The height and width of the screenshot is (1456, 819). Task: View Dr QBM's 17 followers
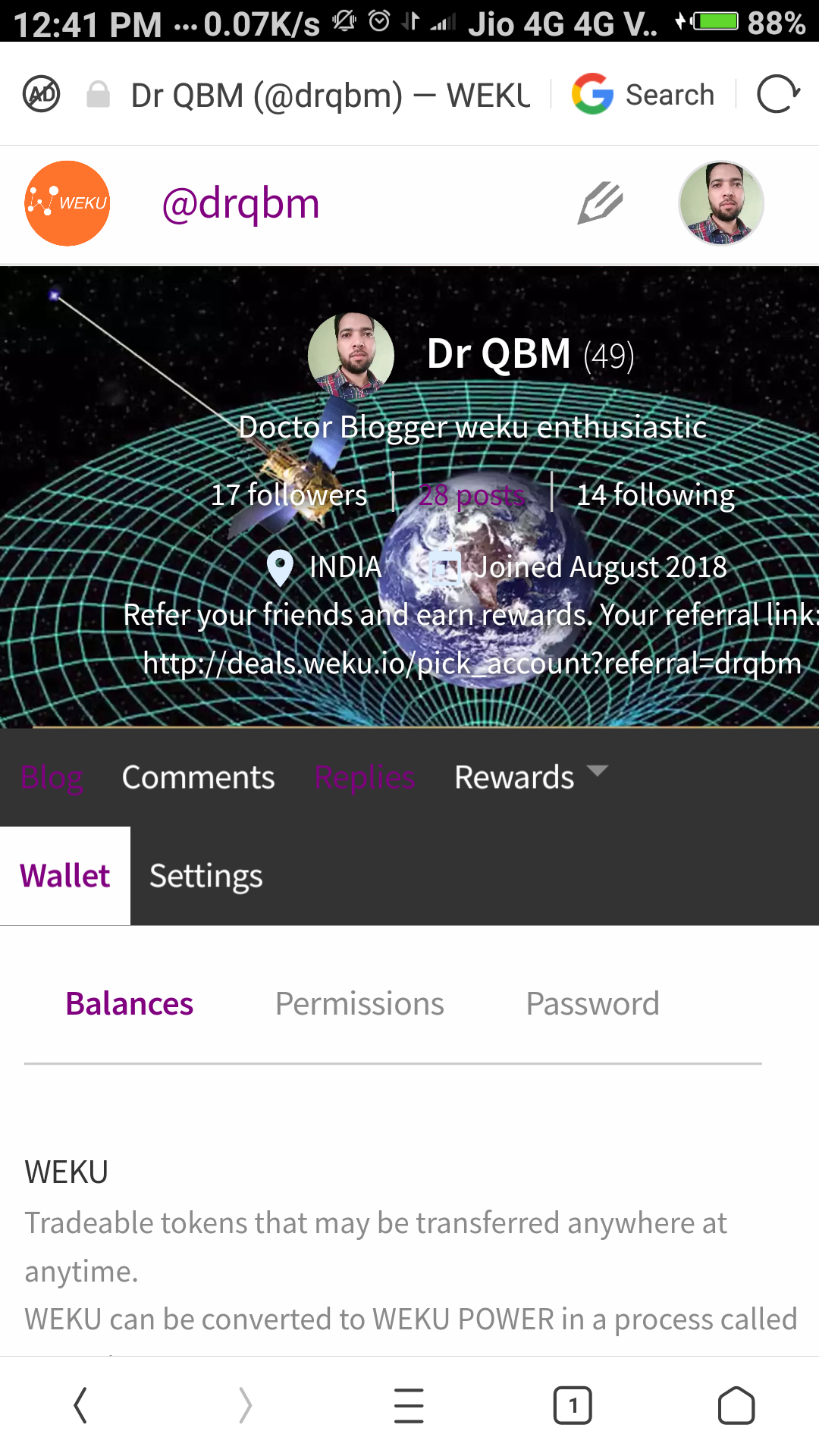click(290, 494)
